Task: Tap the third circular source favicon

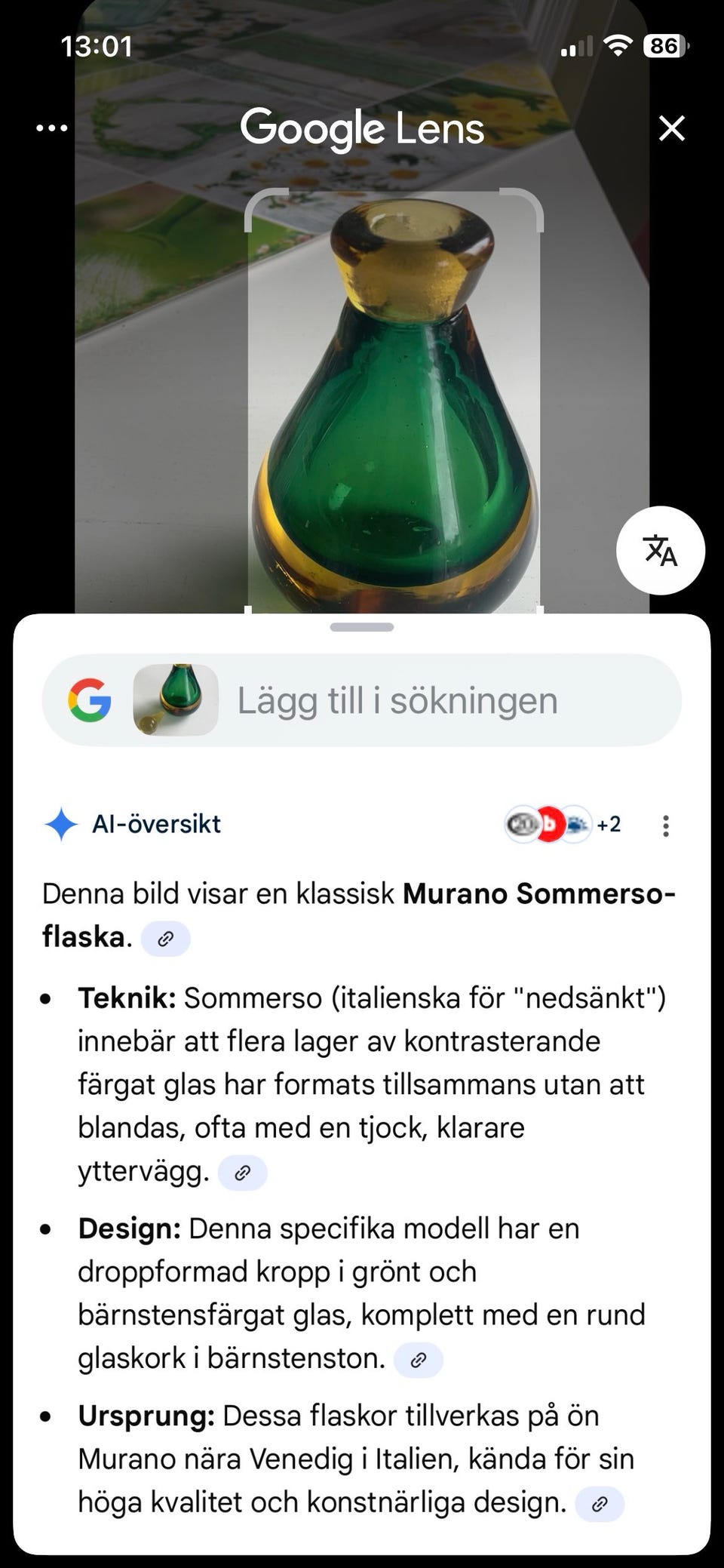Action: [577, 825]
